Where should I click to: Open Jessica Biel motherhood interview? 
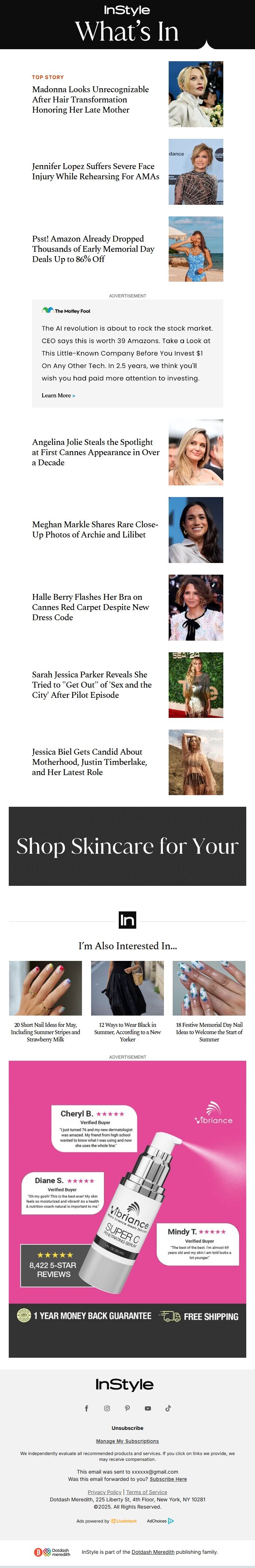click(x=90, y=762)
